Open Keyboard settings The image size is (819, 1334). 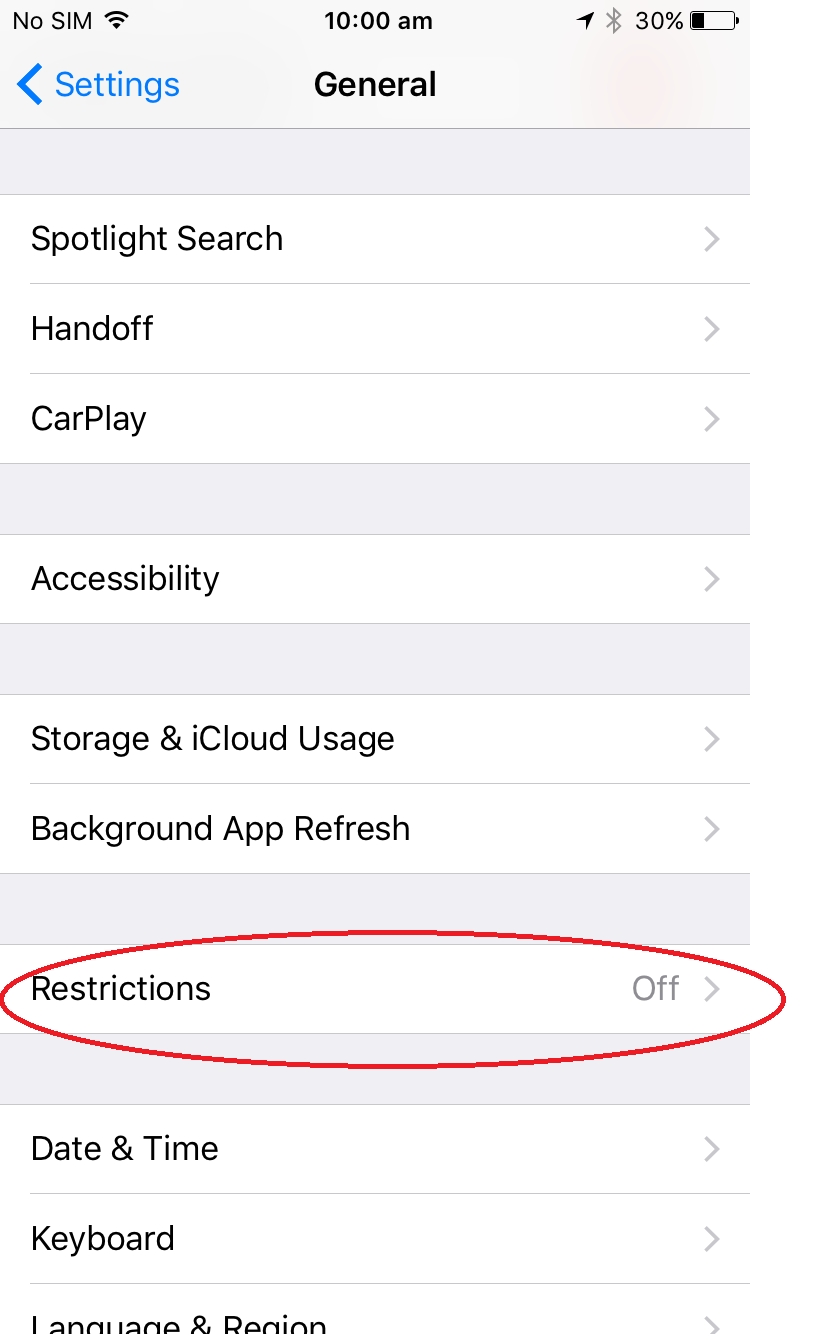click(375, 1239)
